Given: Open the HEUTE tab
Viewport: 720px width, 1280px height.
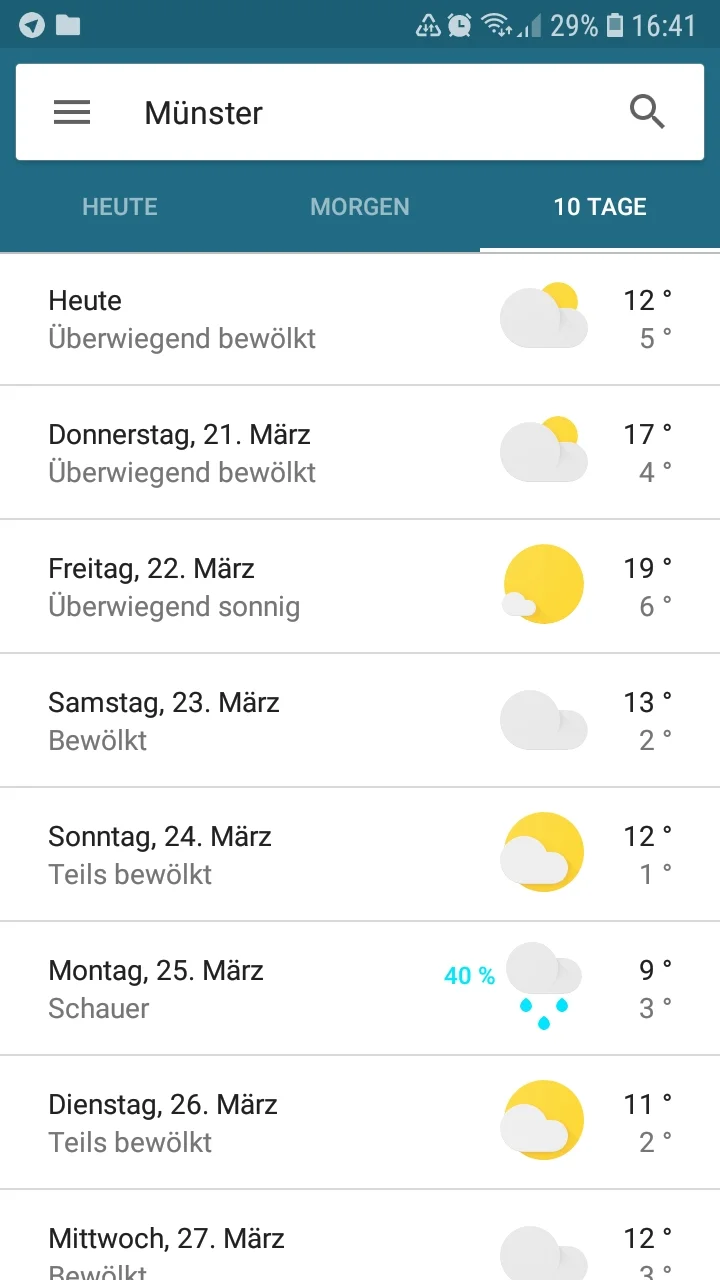Looking at the screenshot, I should [119, 207].
